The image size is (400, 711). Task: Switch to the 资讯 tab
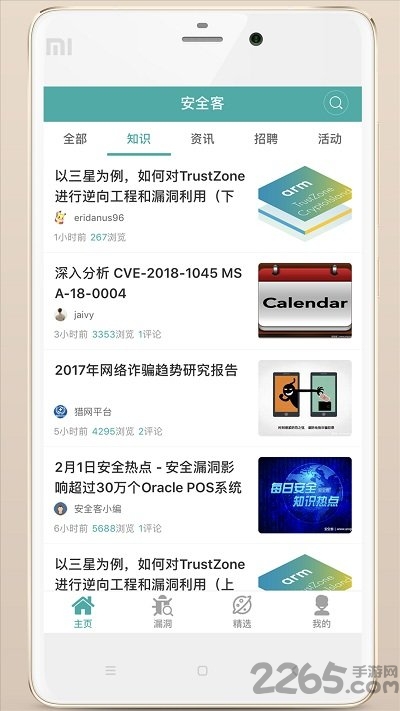pos(202,139)
